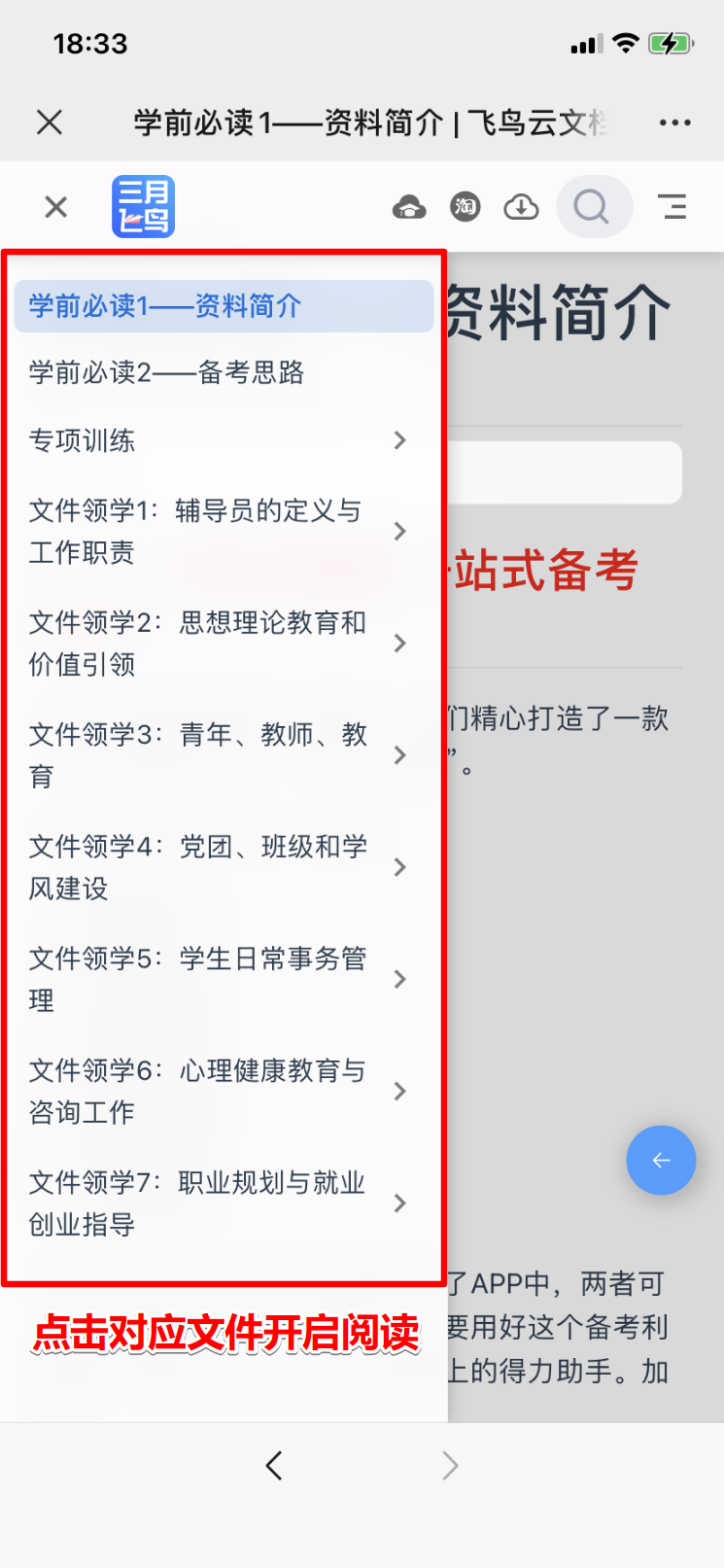Close the in-app browser page
This screenshot has width=724, height=1568.
coord(50,122)
